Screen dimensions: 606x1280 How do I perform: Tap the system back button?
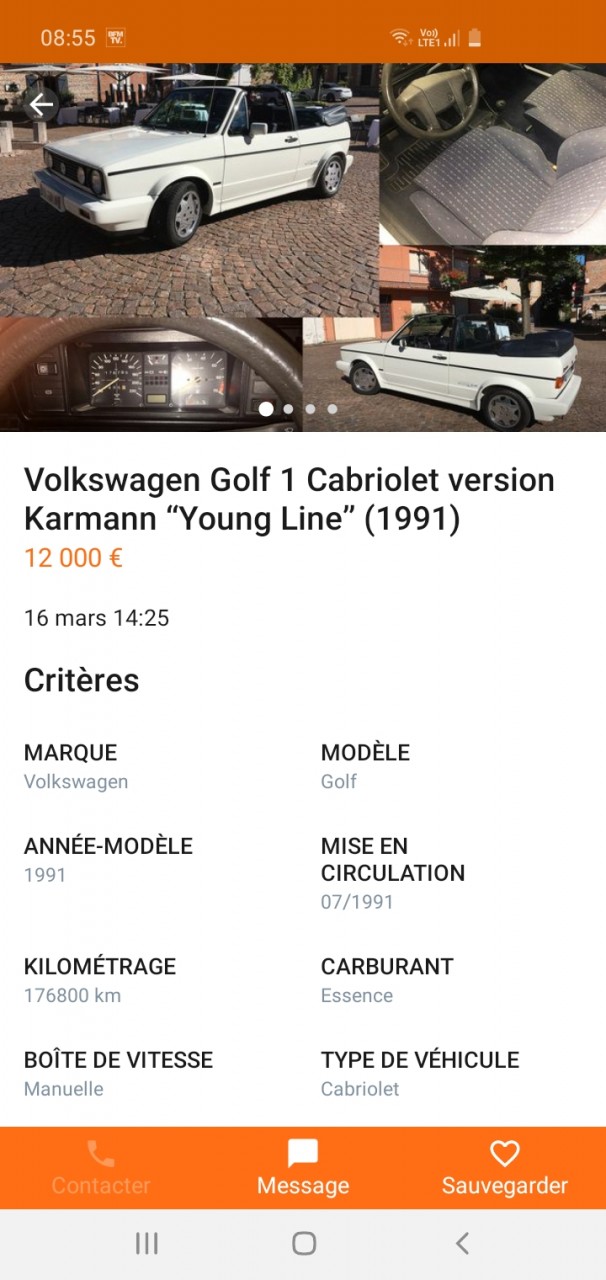point(462,1243)
